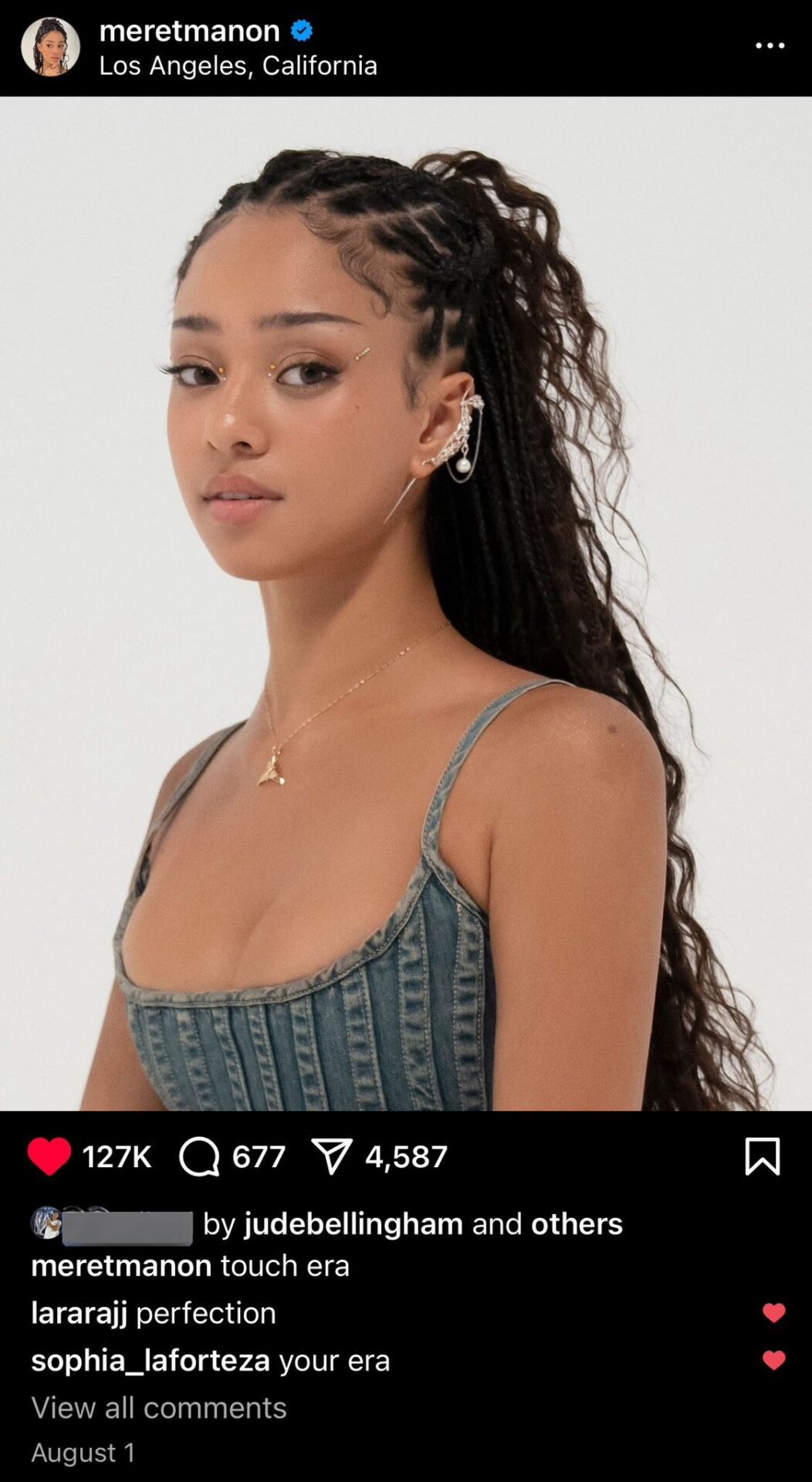Open sophia_laforteza's profile from the comment
The image size is (812, 1482).
pyautogui.click(x=151, y=1360)
